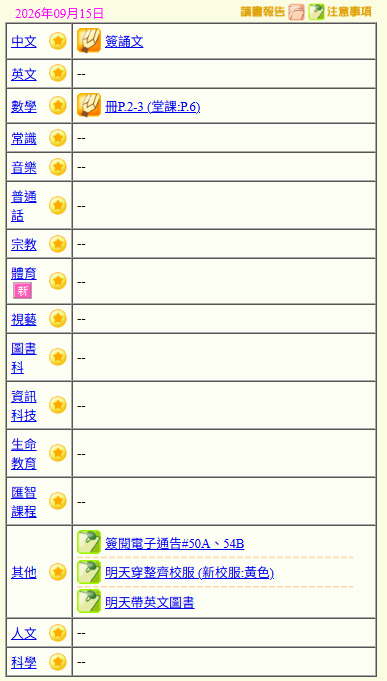This screenshot has width=387, height=681.
Task: Open the 明天穿整齊校服 notice
Action: pos(189,573)
